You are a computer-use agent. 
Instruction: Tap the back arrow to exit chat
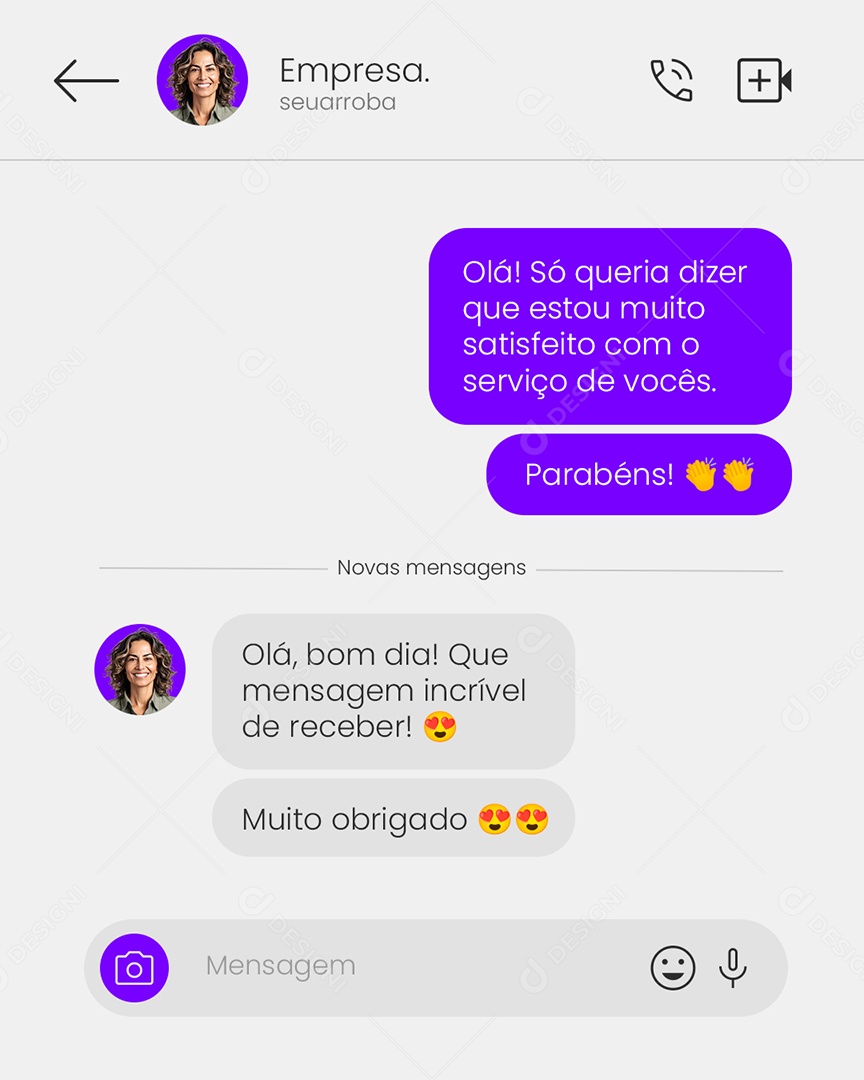coord(85,80)
